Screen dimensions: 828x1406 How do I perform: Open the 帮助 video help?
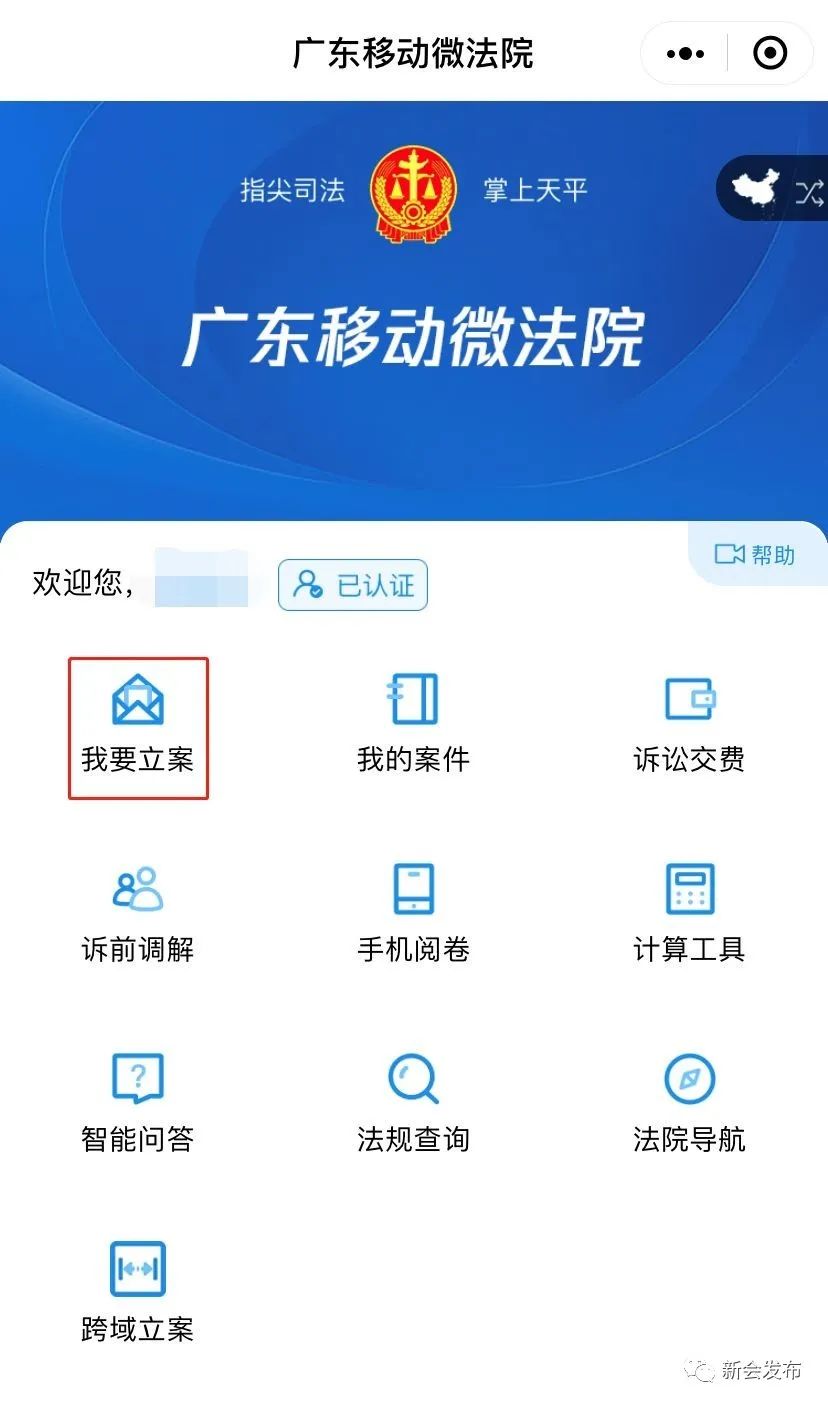point(756,554)
